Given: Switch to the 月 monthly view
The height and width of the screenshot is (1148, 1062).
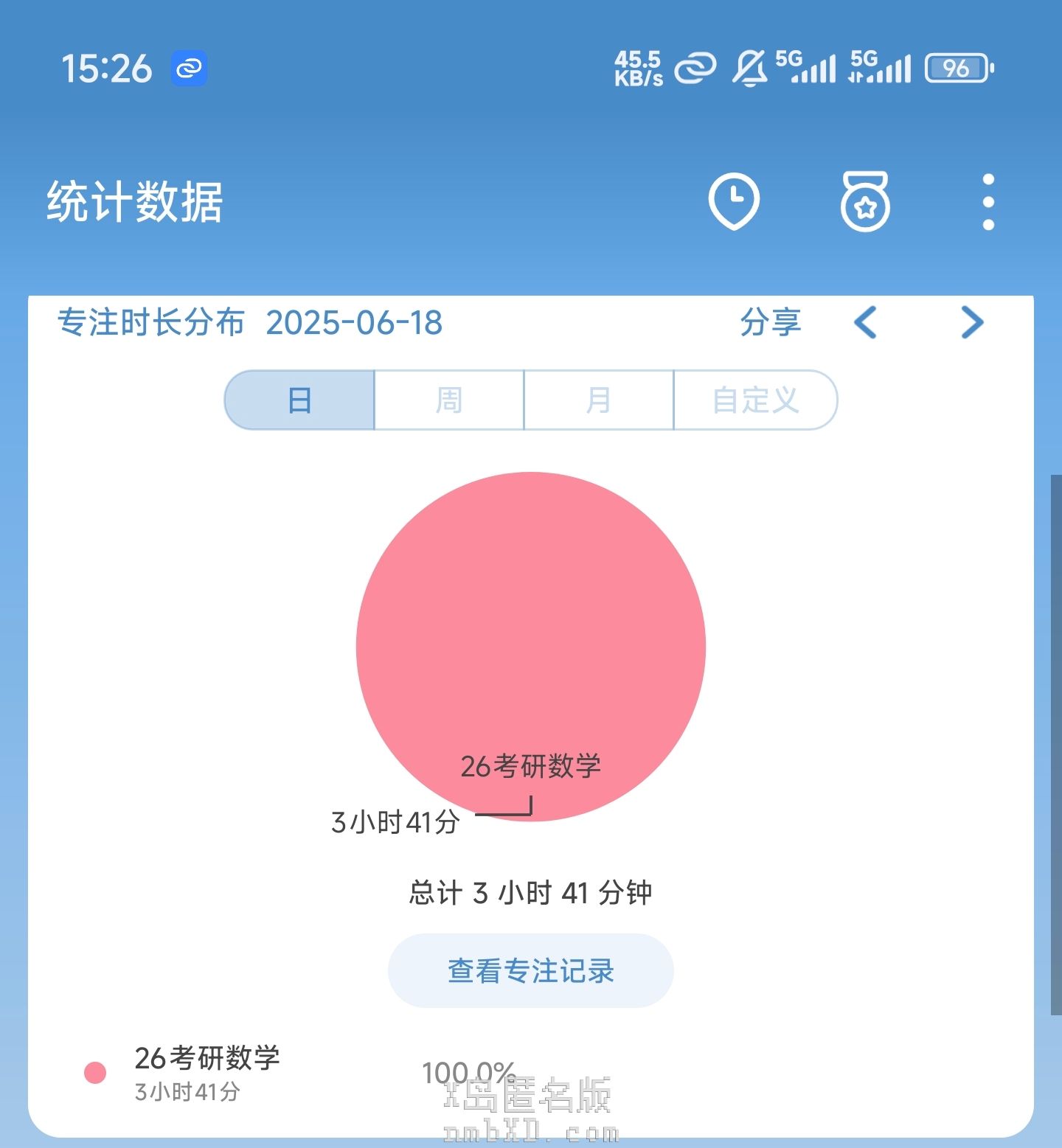Looking at the screenshot, I should tap(598, 400).
